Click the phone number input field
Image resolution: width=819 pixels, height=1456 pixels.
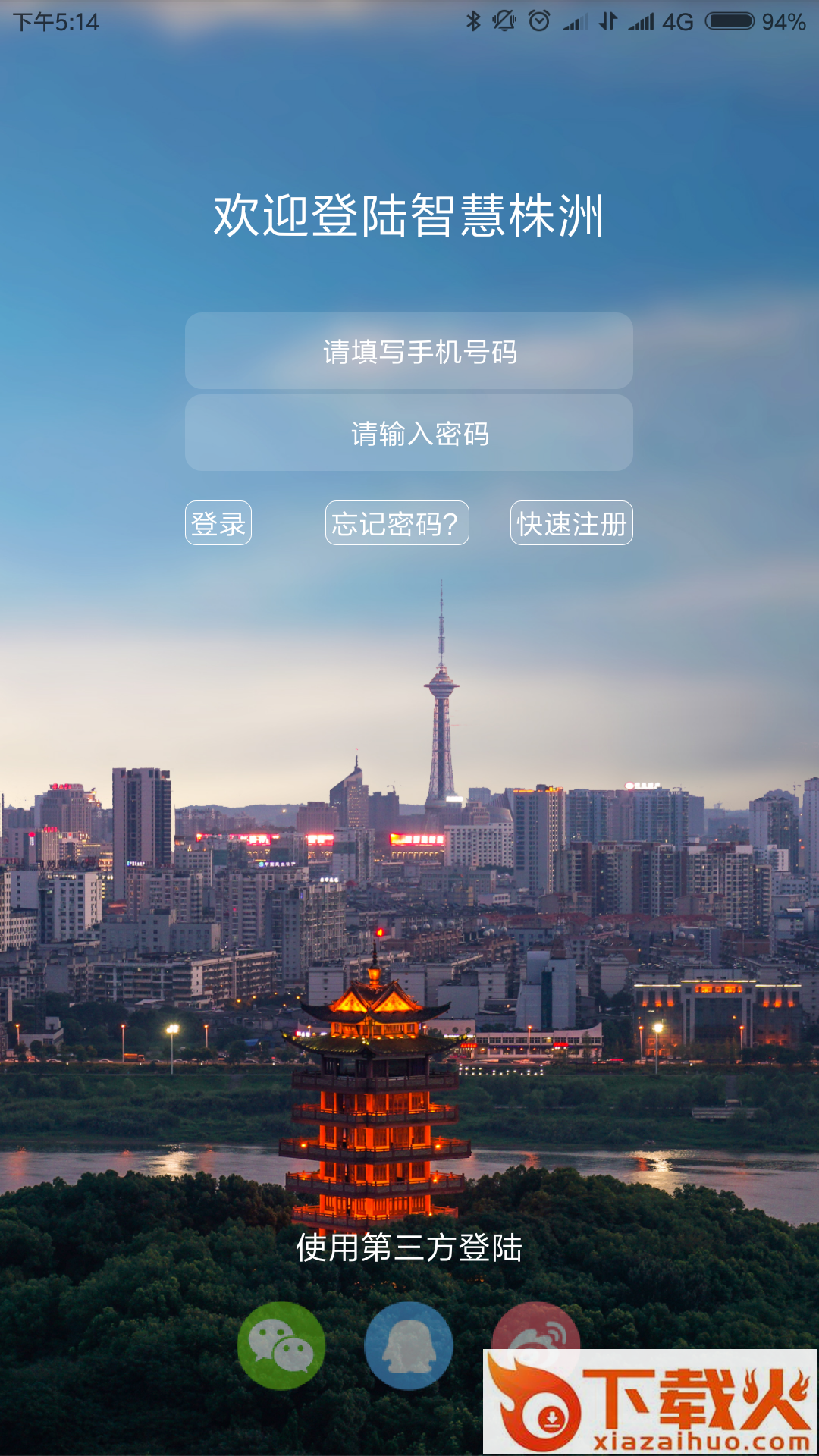coord(409,353)
